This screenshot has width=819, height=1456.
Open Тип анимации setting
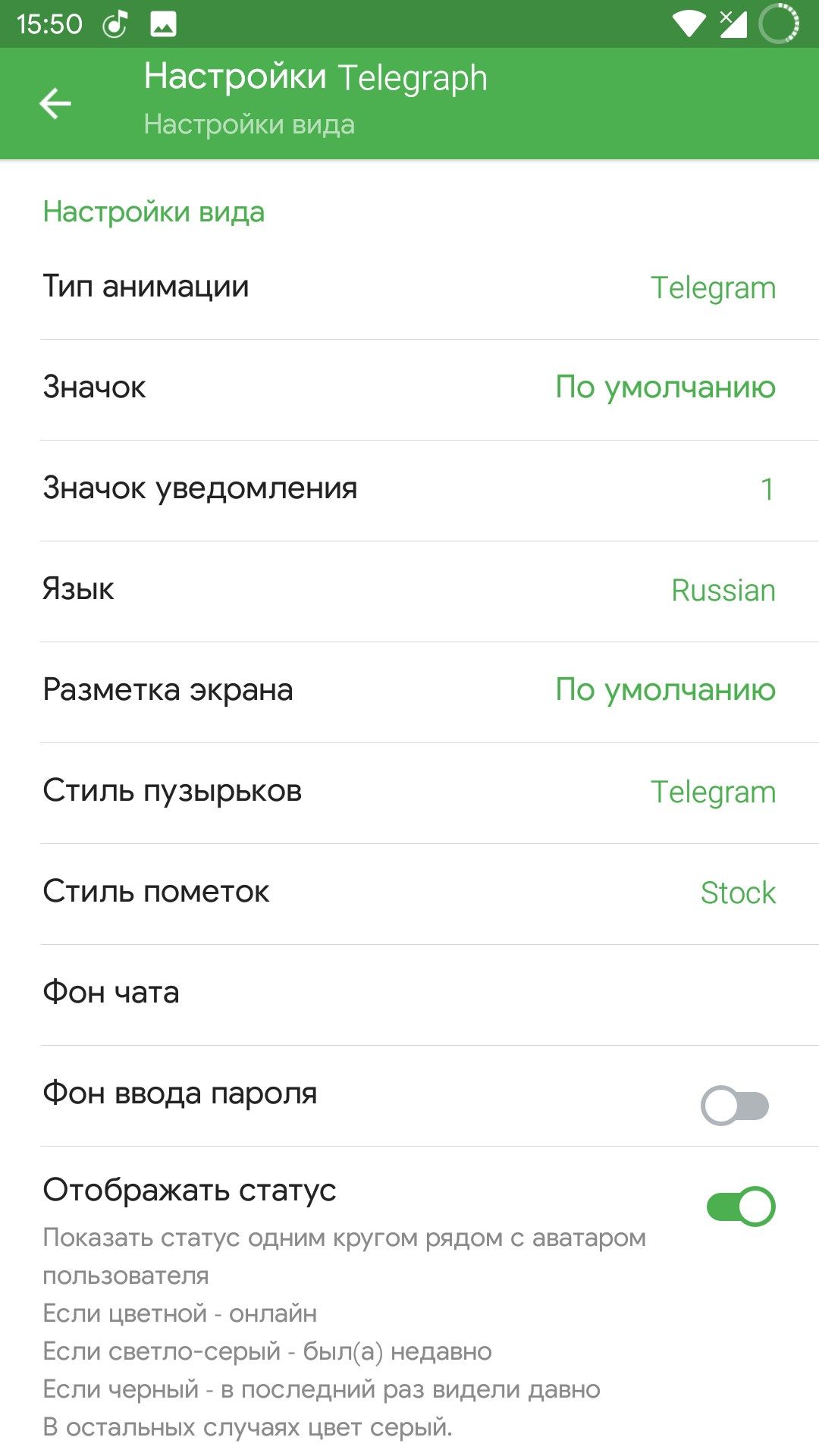409,288
